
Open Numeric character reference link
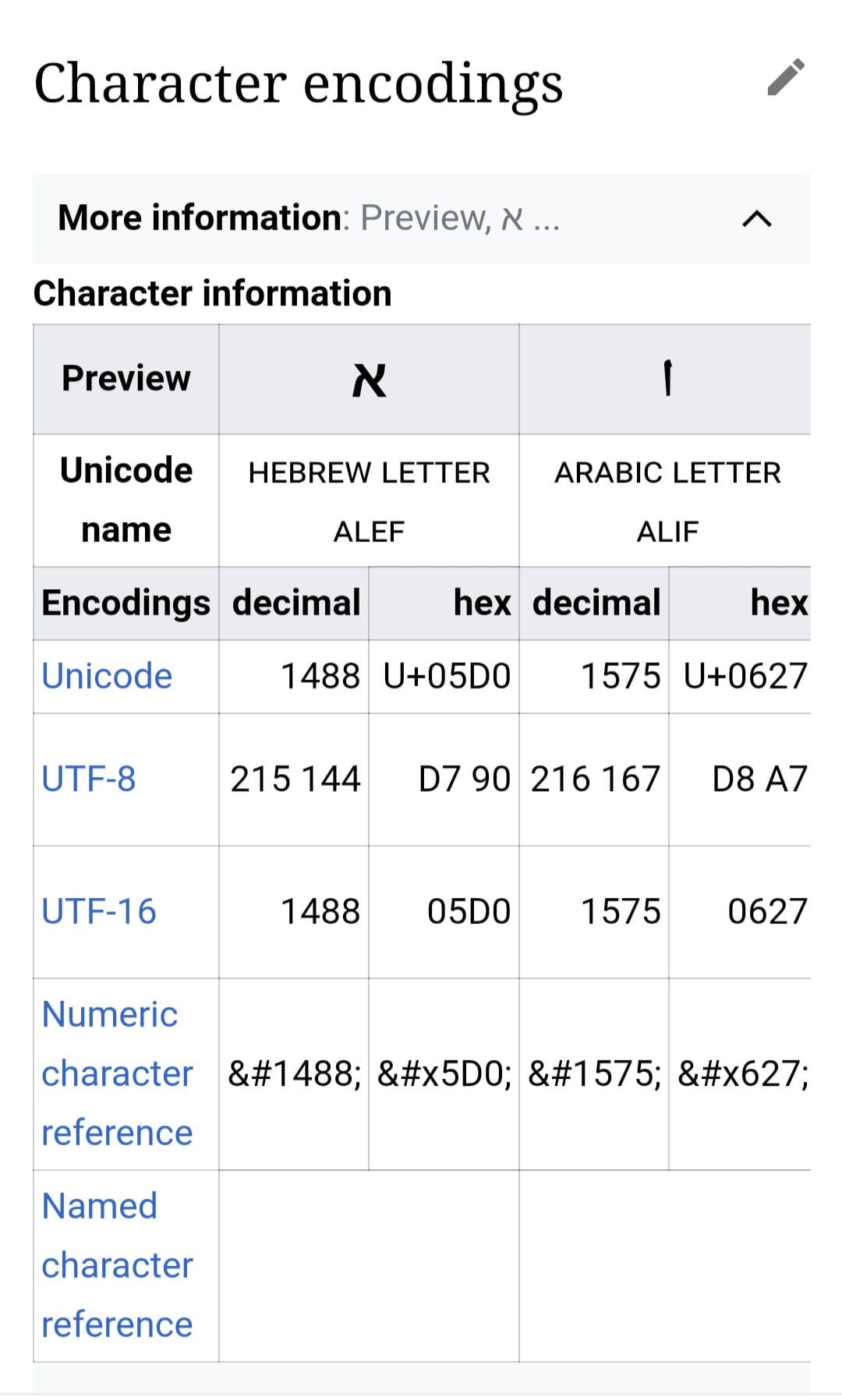117,1073
